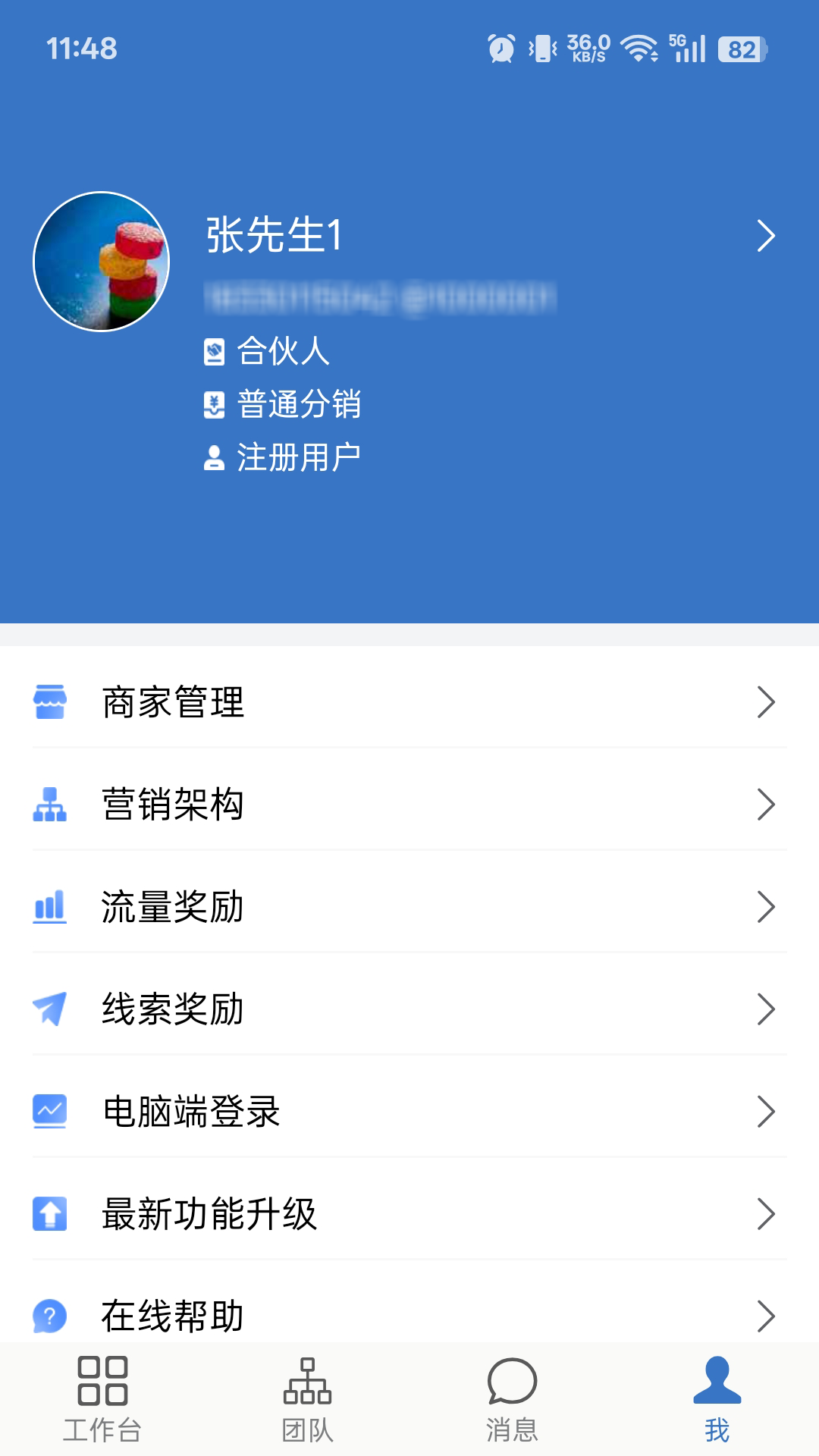Image resolution: width=819 pixels, height=1456 pixels.
Task: Open the 商家管理 store icon
Action: point(50,703)
